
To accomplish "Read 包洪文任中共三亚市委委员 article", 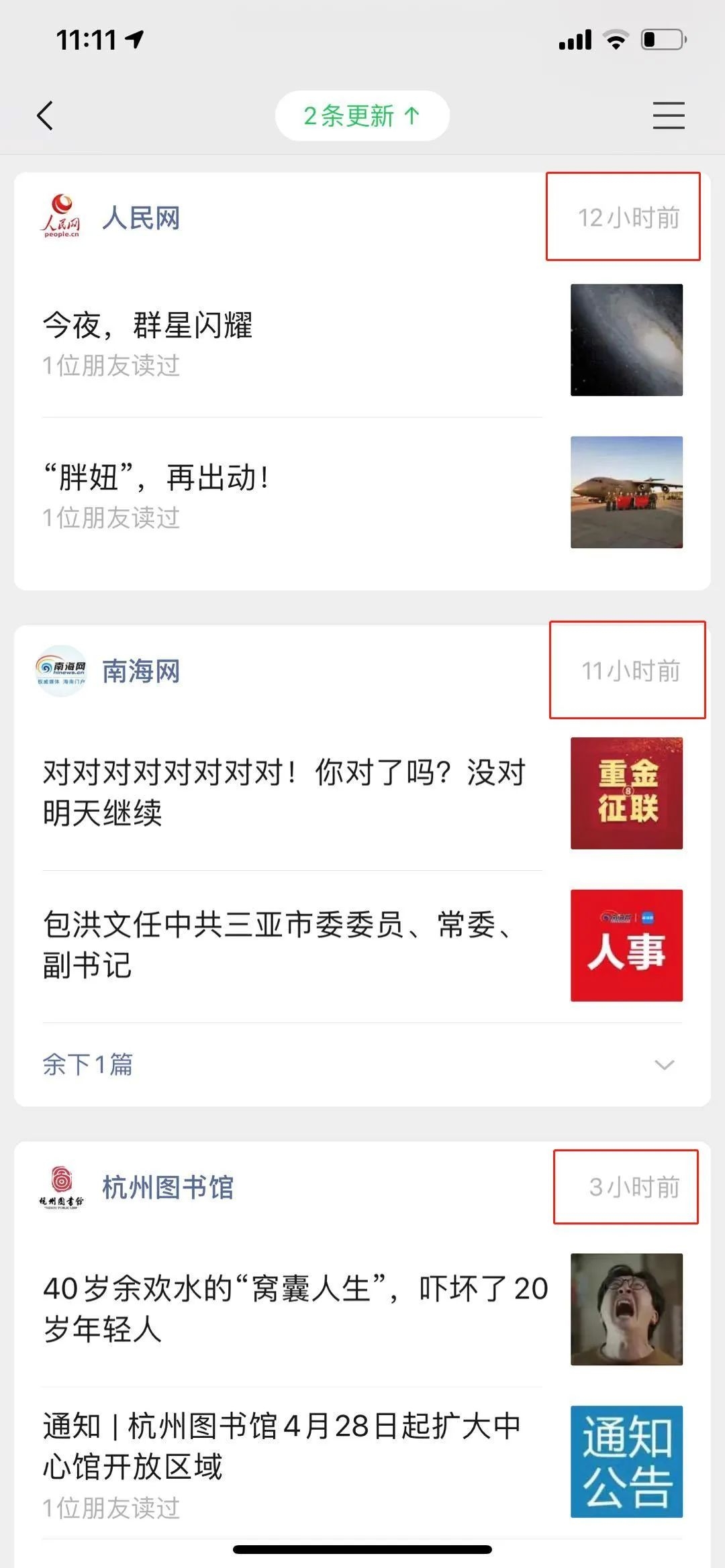I will point(277,945).
